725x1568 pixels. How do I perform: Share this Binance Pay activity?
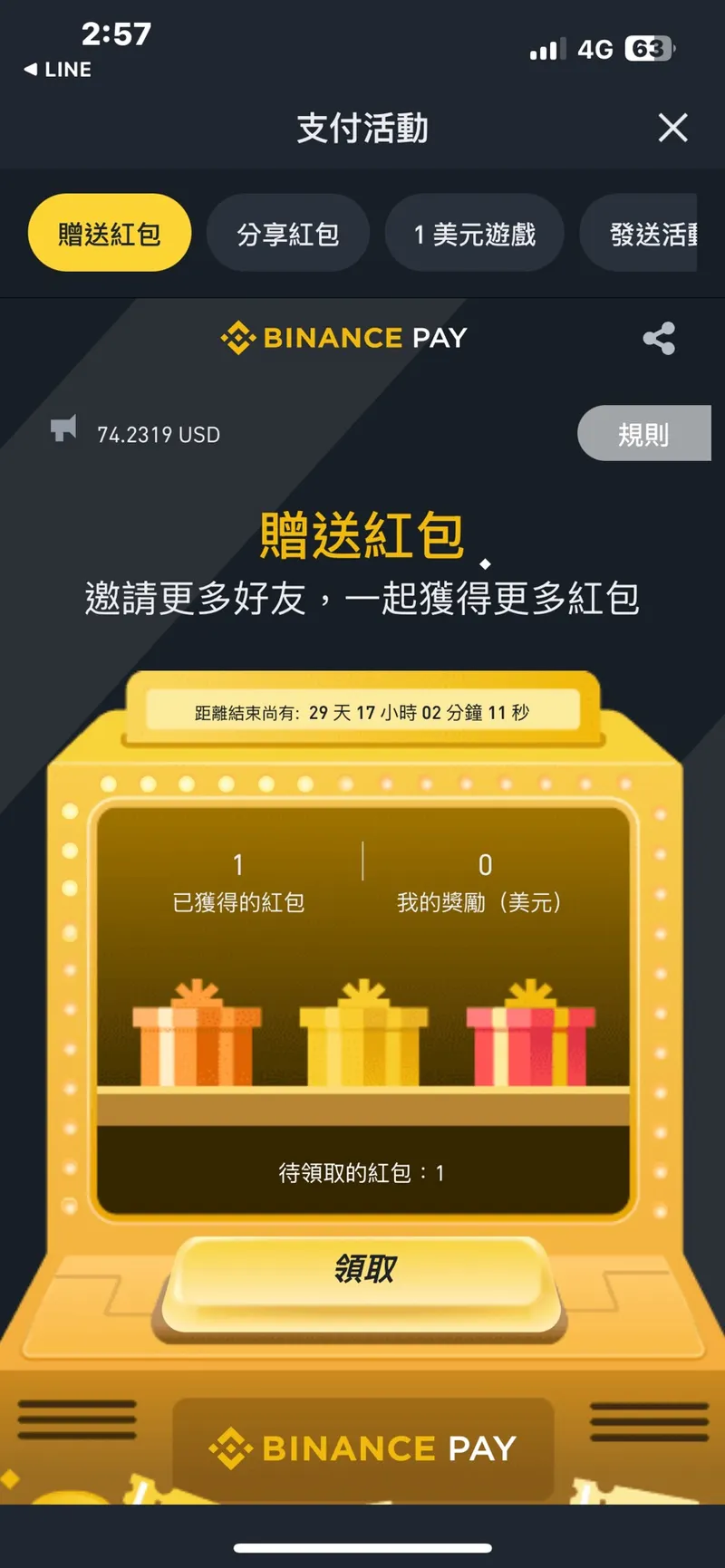[x=659, y=339]
